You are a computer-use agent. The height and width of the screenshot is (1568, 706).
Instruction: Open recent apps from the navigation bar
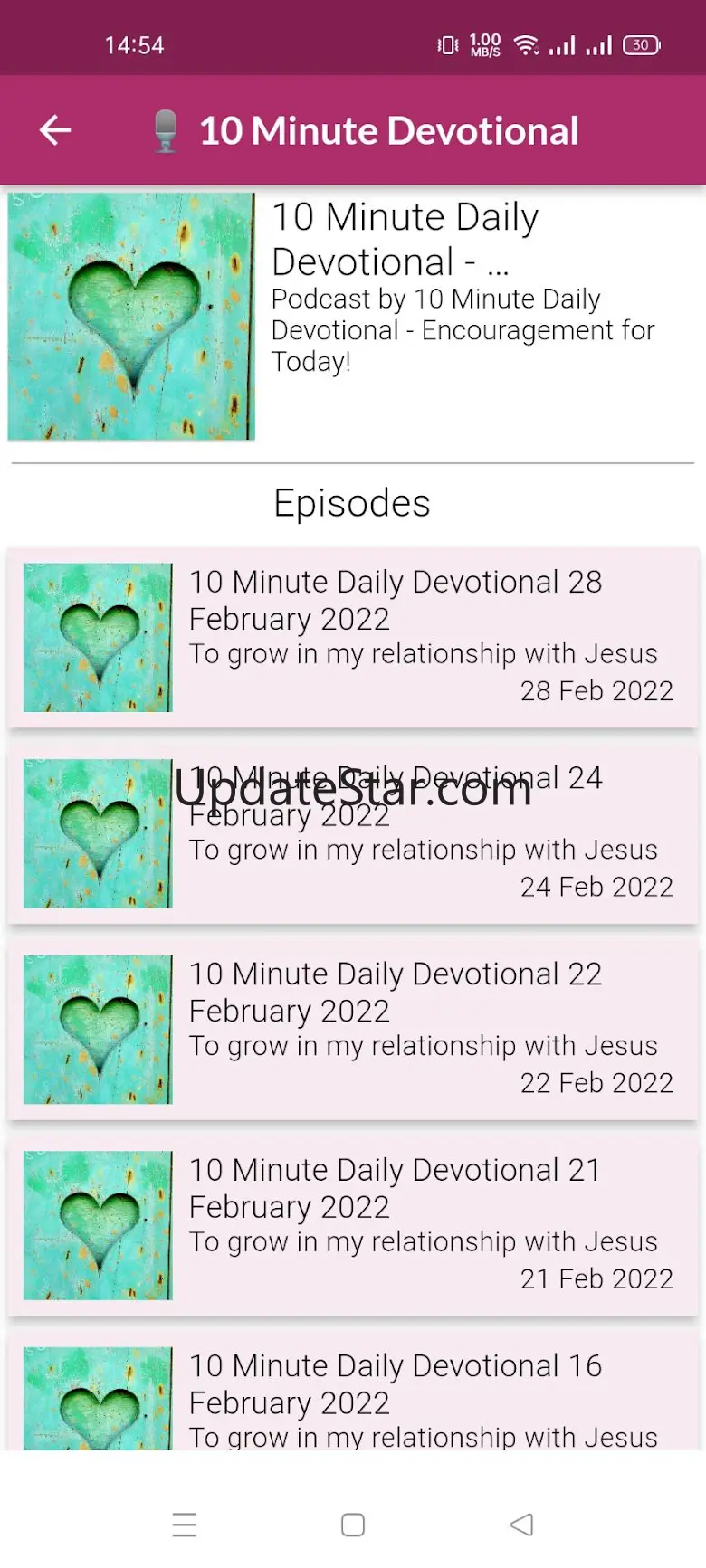185,1525
